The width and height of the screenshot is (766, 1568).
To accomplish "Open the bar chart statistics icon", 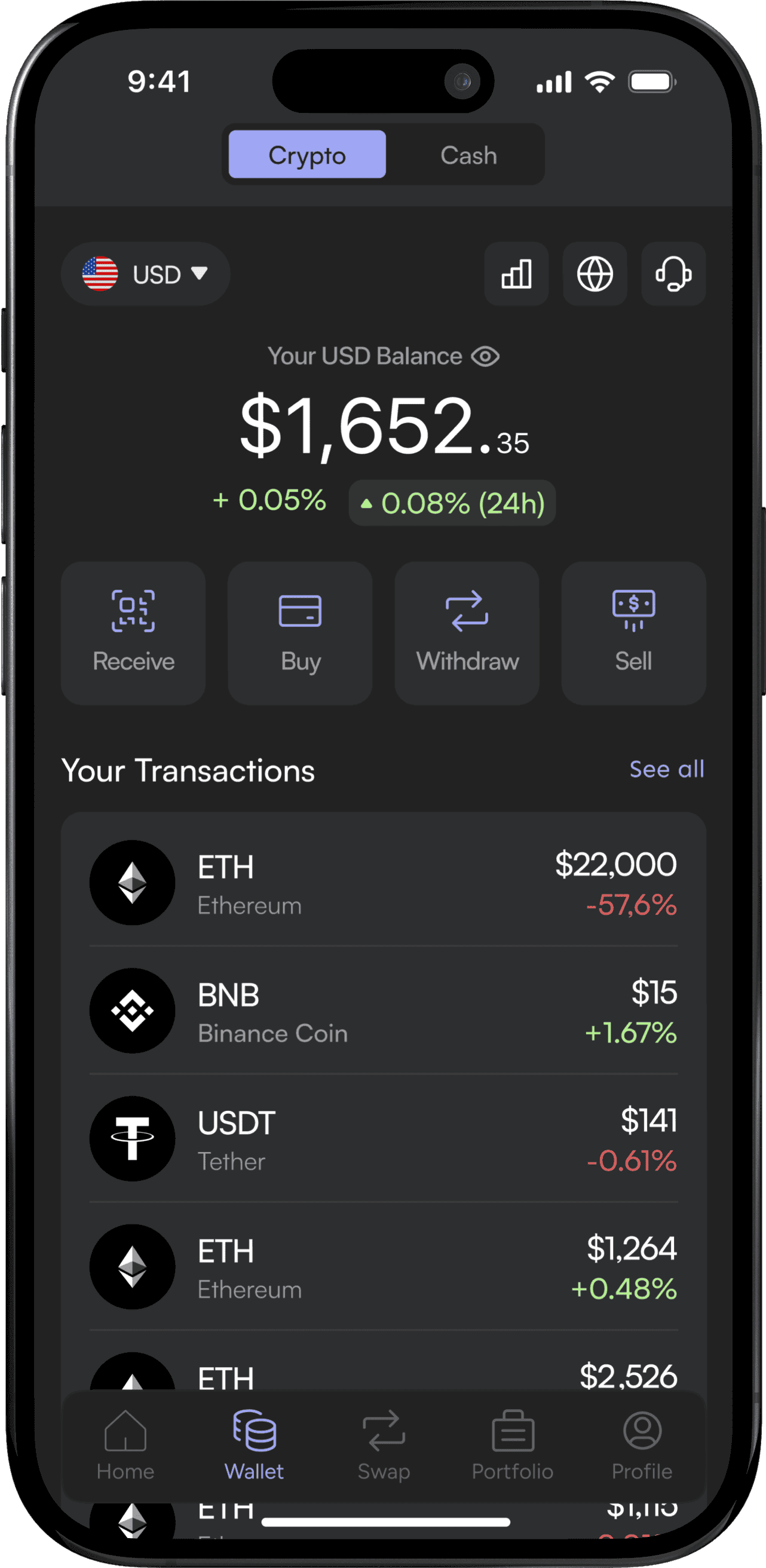I will point(516,274).
